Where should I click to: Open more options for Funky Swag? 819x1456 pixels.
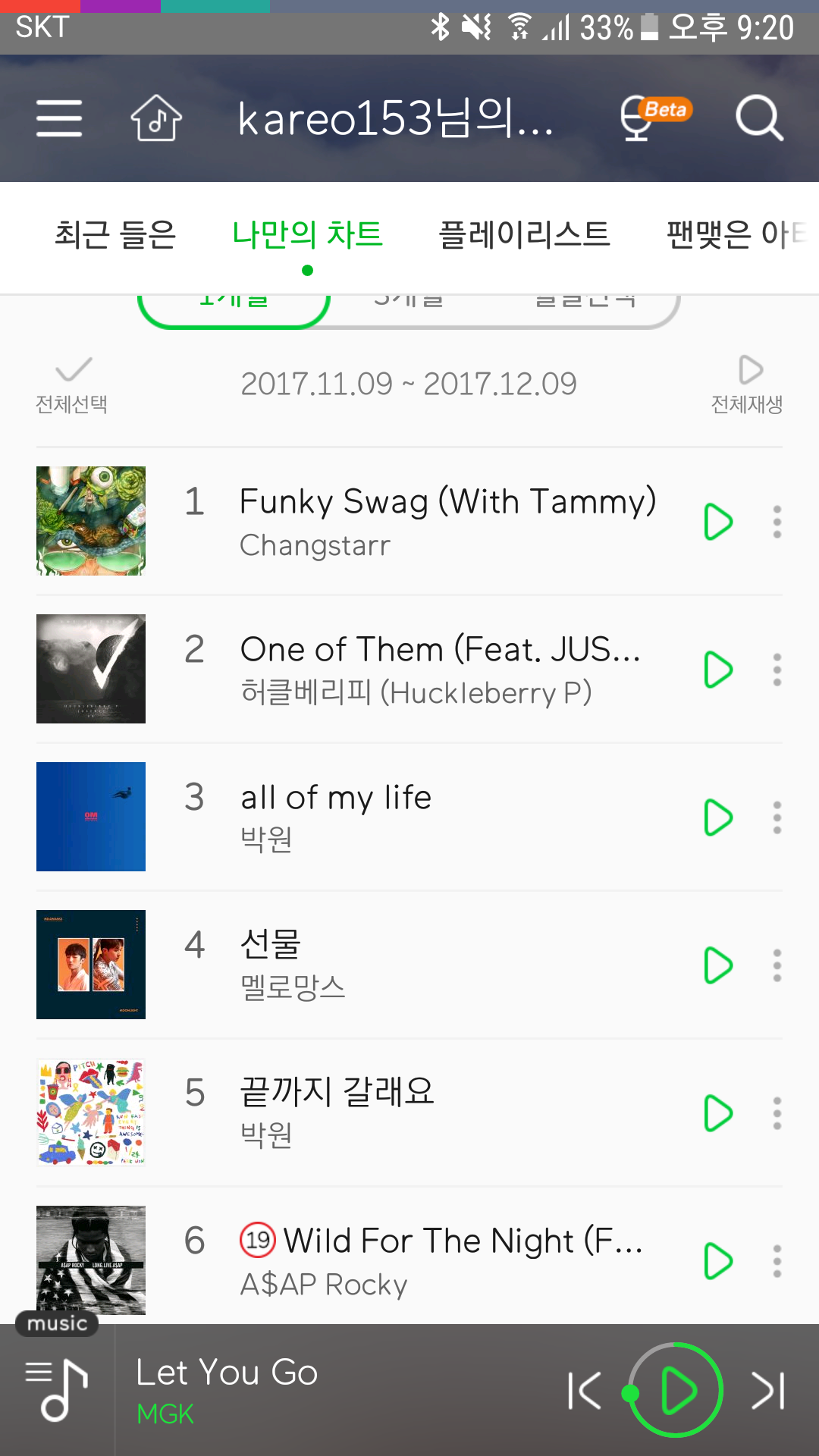coord(777,522)
